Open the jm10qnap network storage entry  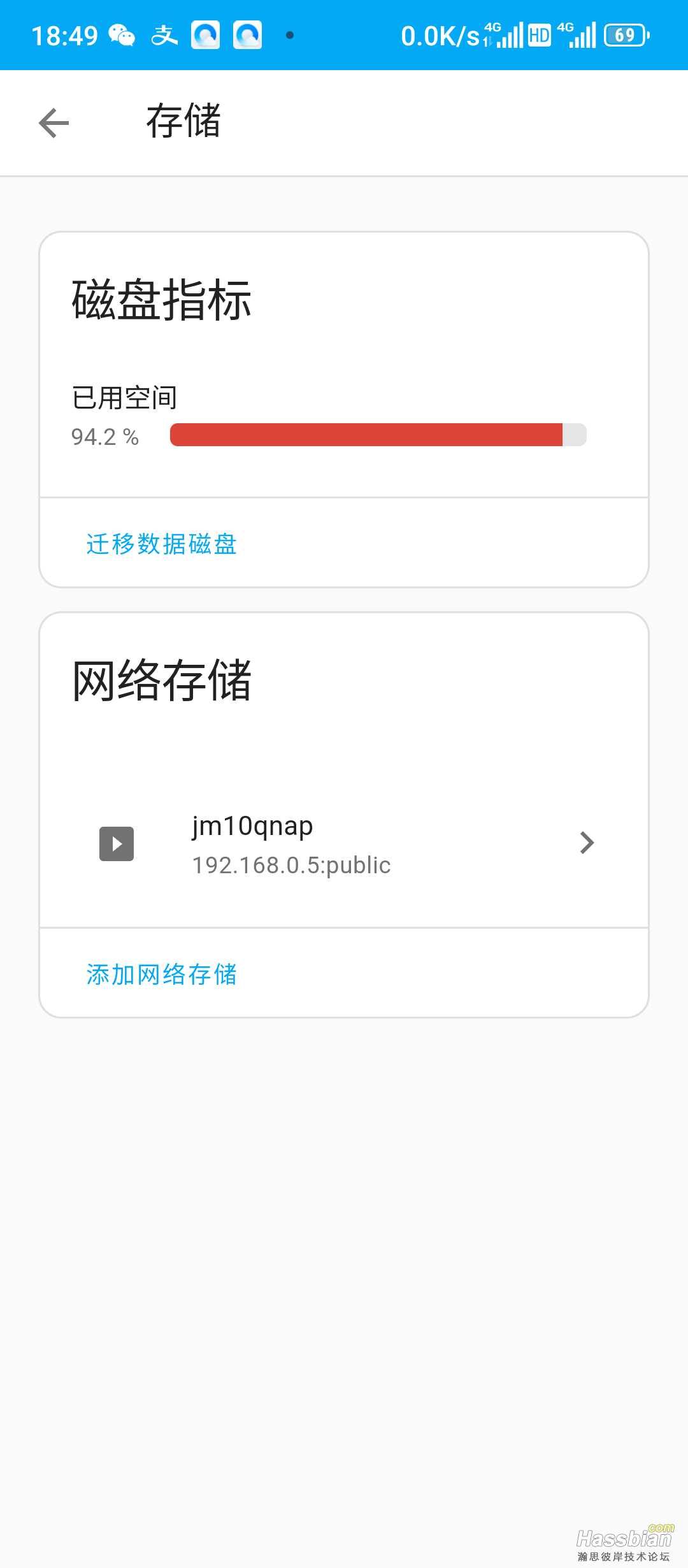[344, 844]
